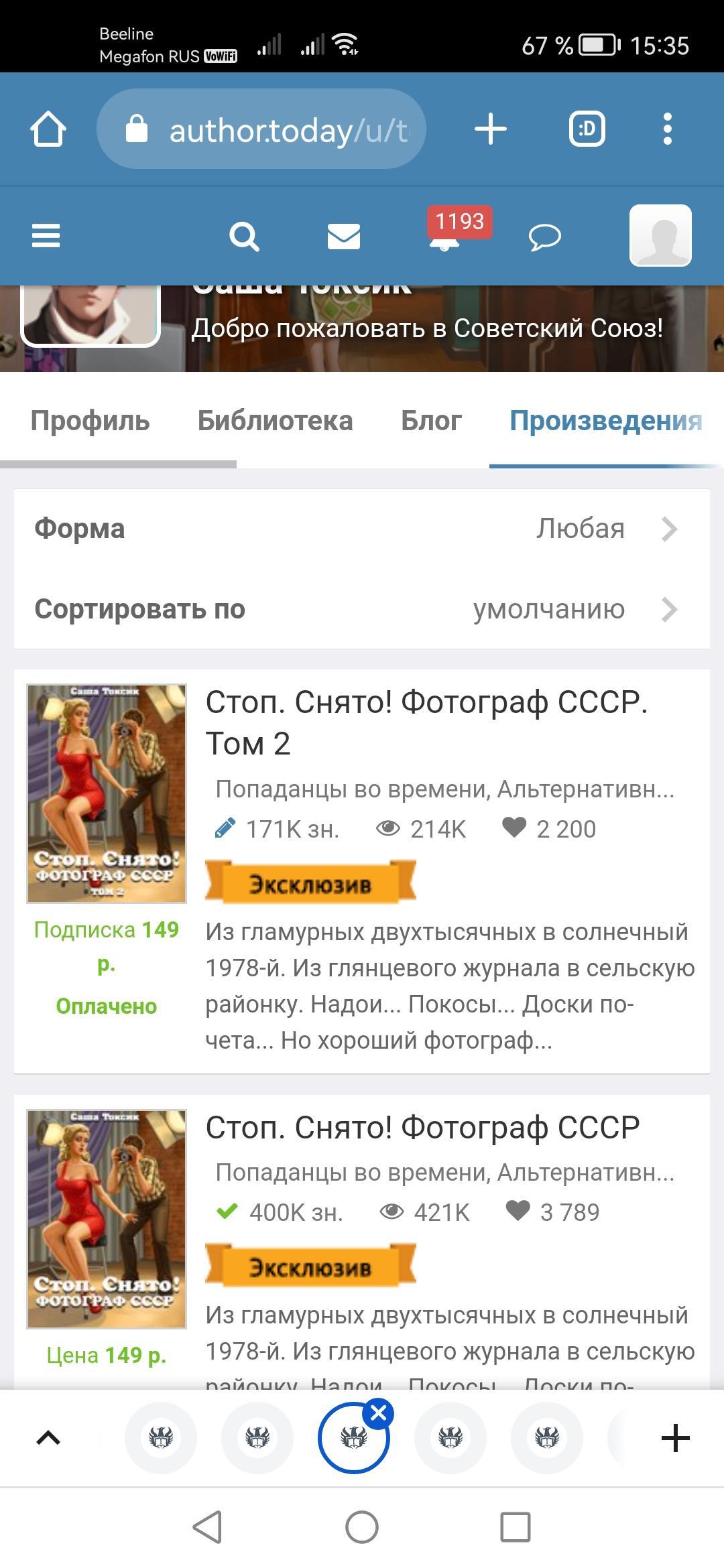The image size is (724, 1568).
Task: Tap the system back button
Action: point(207,1527)
